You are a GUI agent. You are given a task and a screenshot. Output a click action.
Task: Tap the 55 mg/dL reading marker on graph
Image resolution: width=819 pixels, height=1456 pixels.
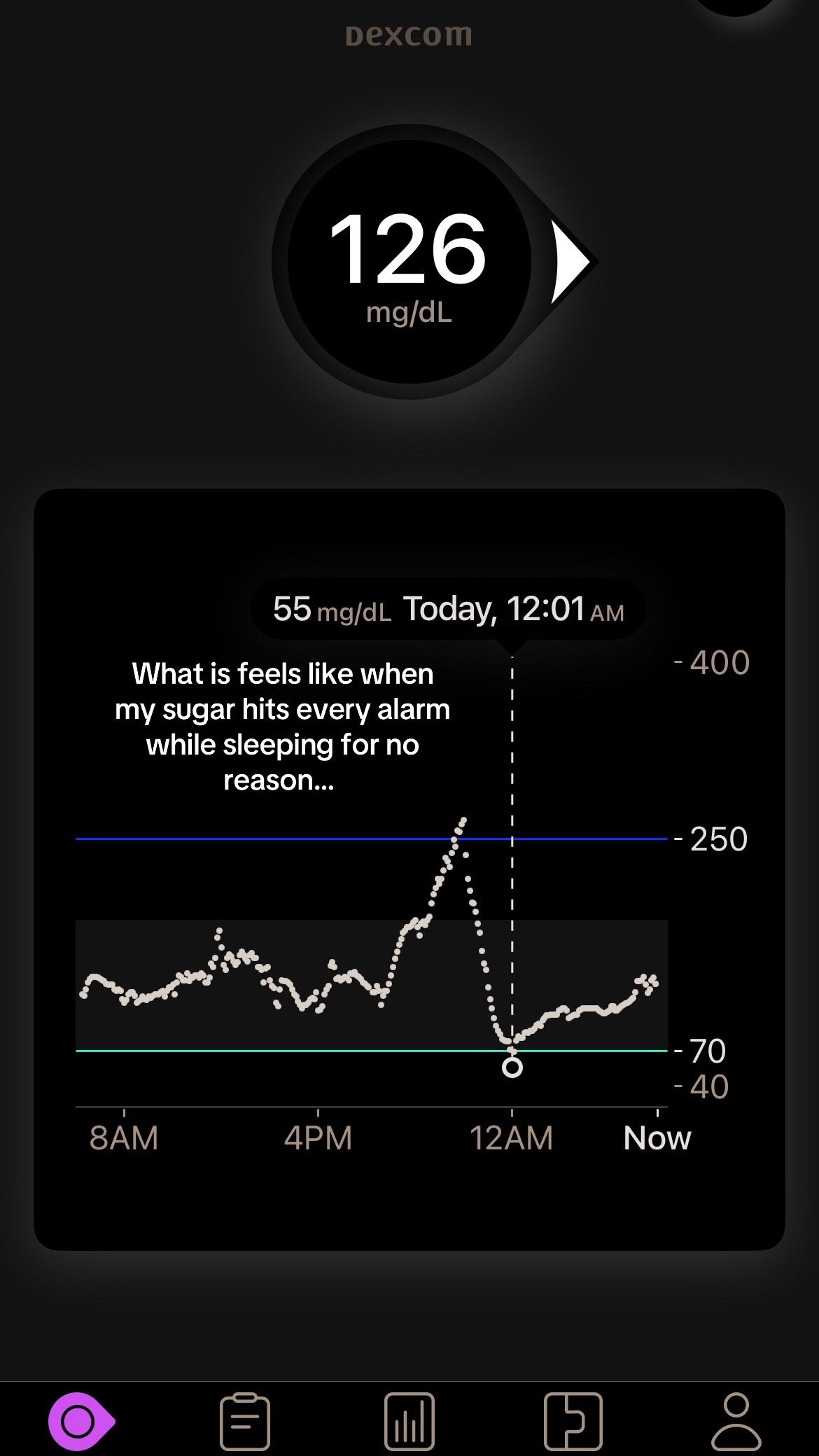pyautogui.click(x=512, y=1067)
